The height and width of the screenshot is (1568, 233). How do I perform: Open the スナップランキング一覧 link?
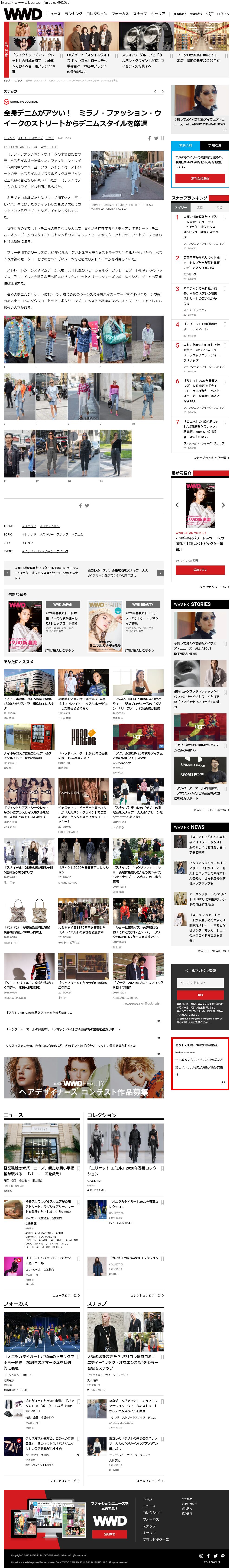click(x=210, y=458)
